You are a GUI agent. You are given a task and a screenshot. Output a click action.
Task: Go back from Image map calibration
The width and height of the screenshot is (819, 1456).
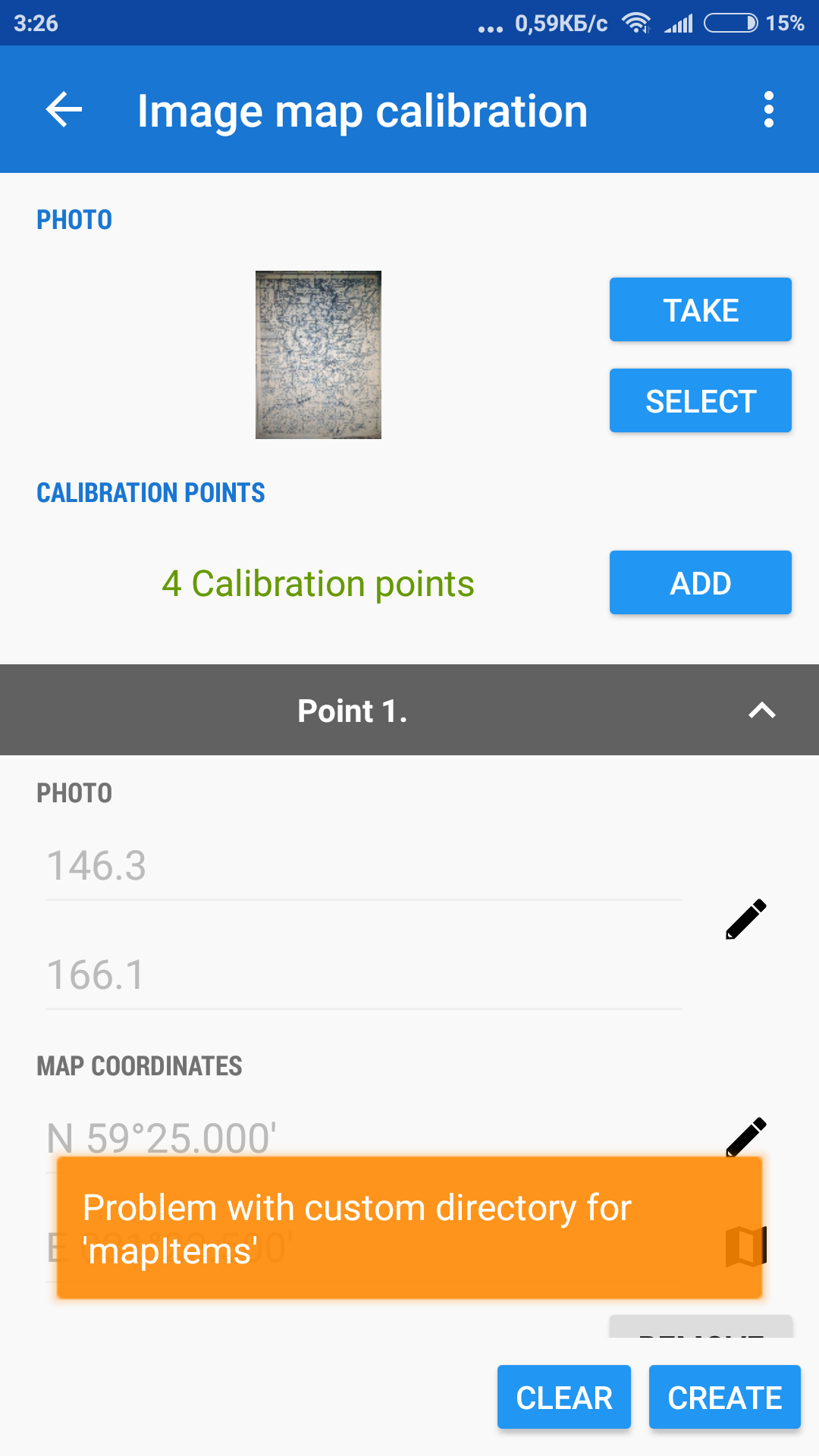64,110
